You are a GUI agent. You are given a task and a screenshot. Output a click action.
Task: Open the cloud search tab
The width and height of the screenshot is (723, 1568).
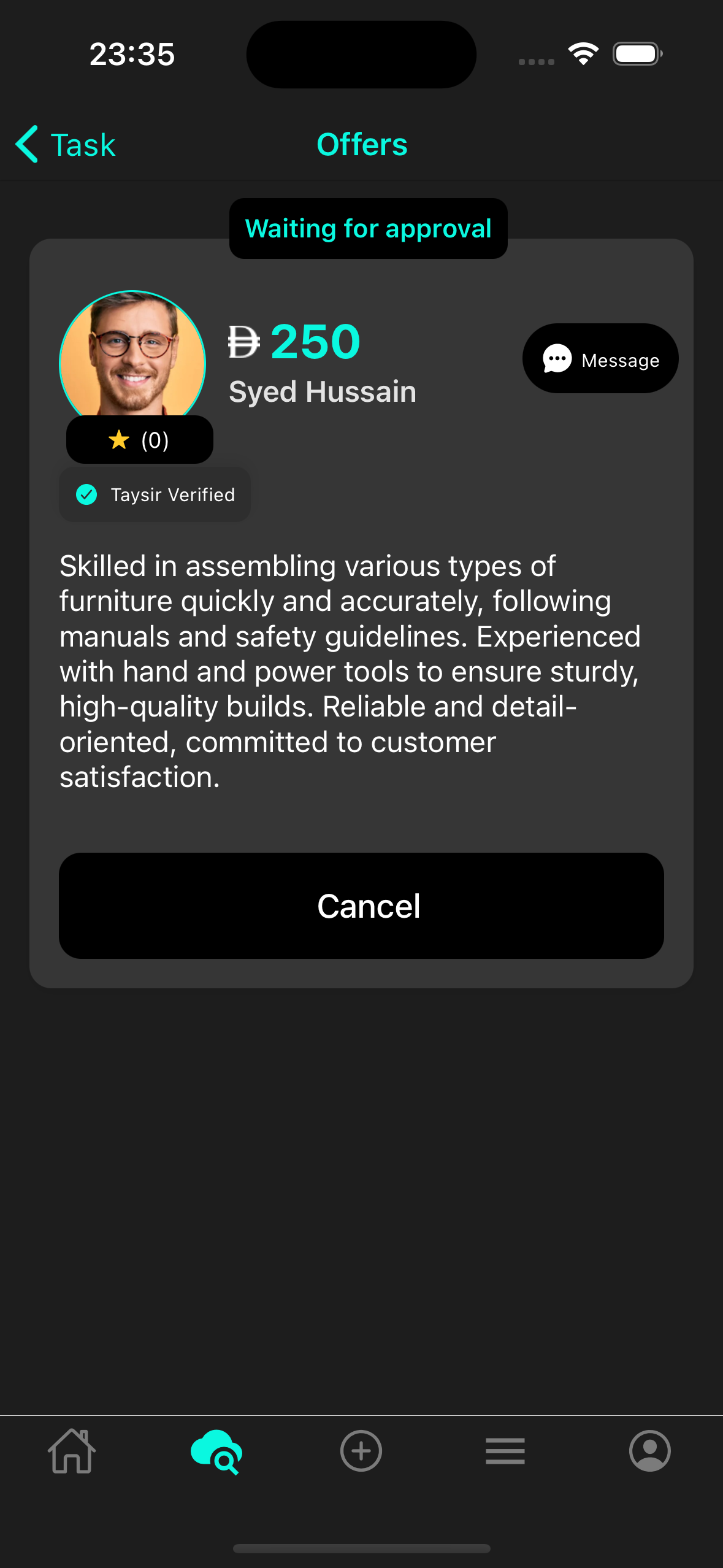pos(216,1451)
